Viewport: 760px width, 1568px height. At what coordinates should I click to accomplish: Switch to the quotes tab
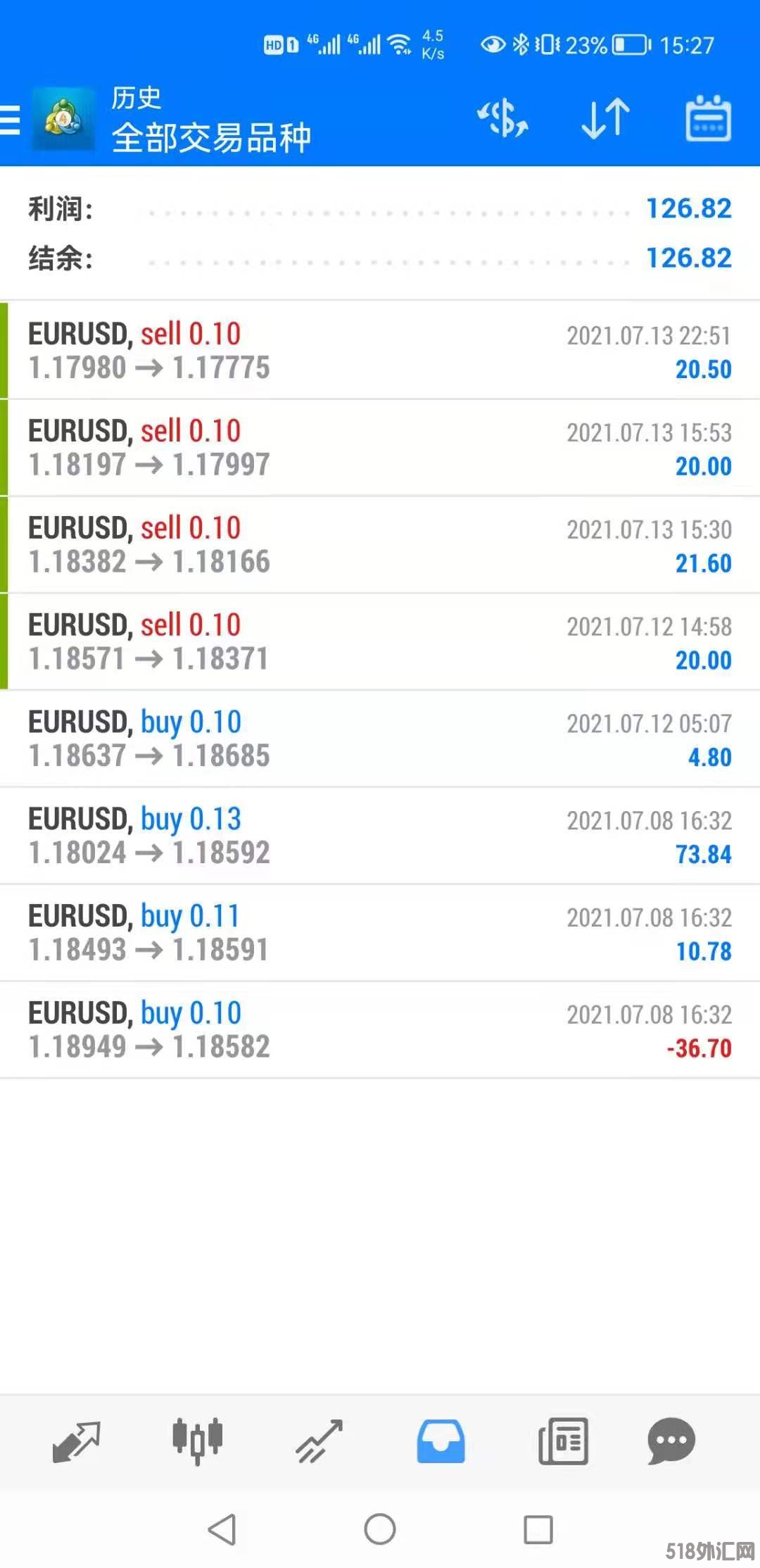tap(76, 1441)
